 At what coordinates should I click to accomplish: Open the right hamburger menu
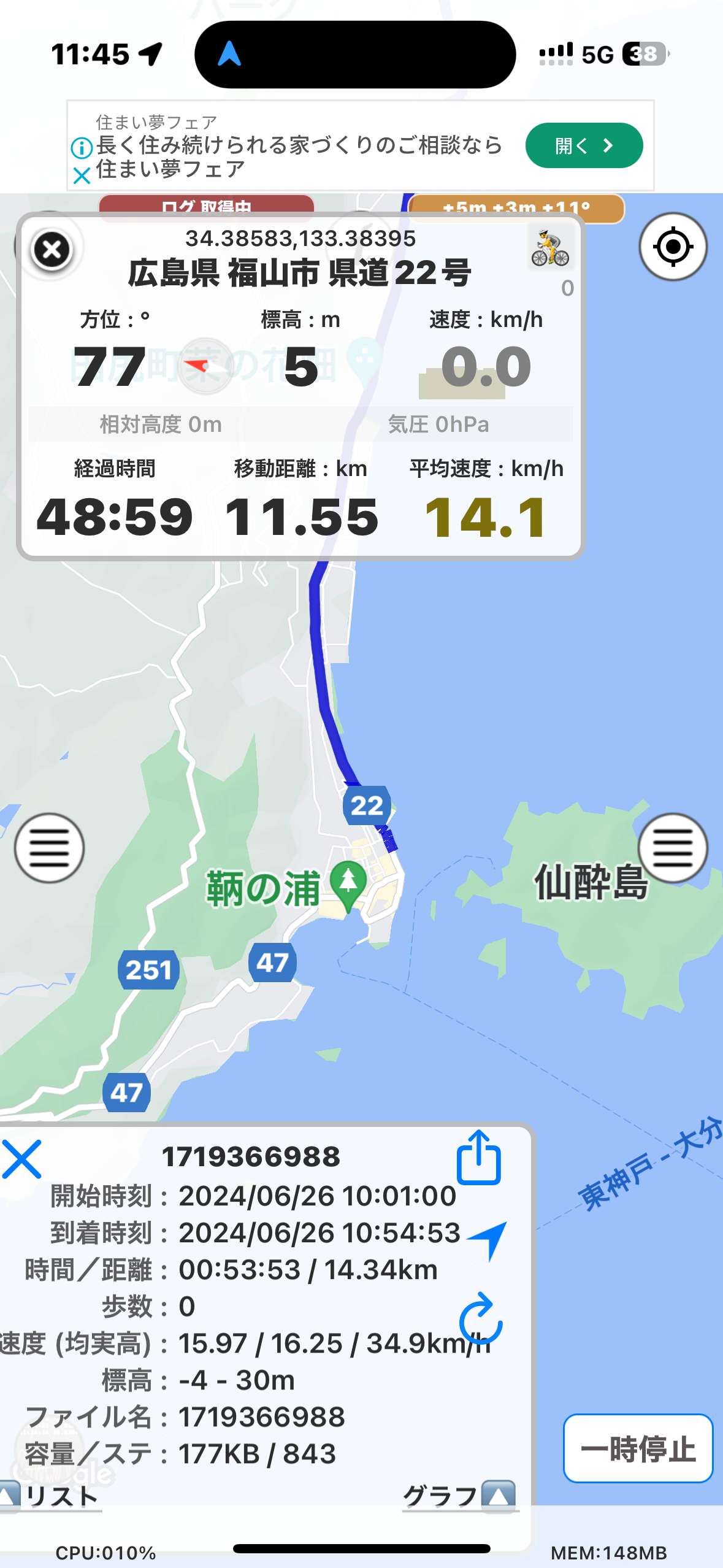[x=673, y=848]
